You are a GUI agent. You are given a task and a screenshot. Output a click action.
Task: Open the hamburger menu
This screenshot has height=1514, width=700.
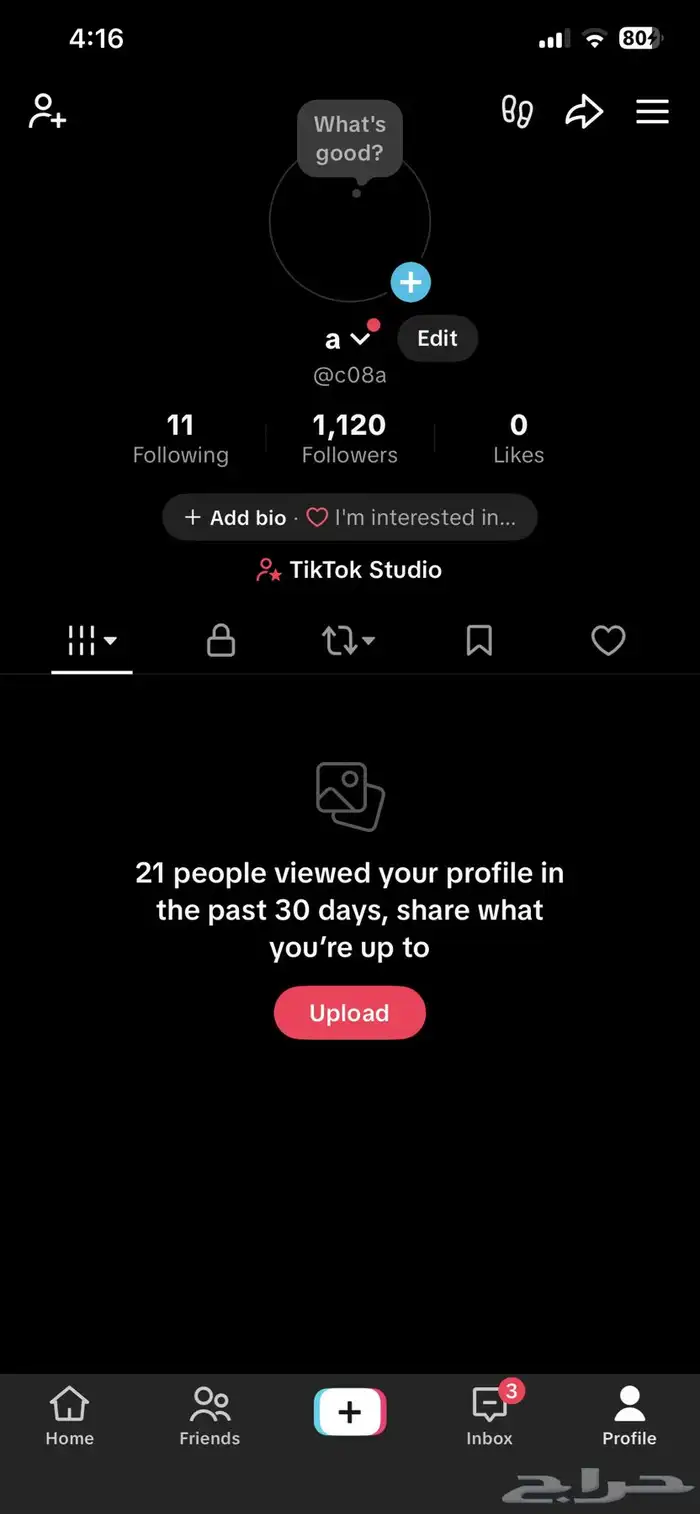(652, 111)
